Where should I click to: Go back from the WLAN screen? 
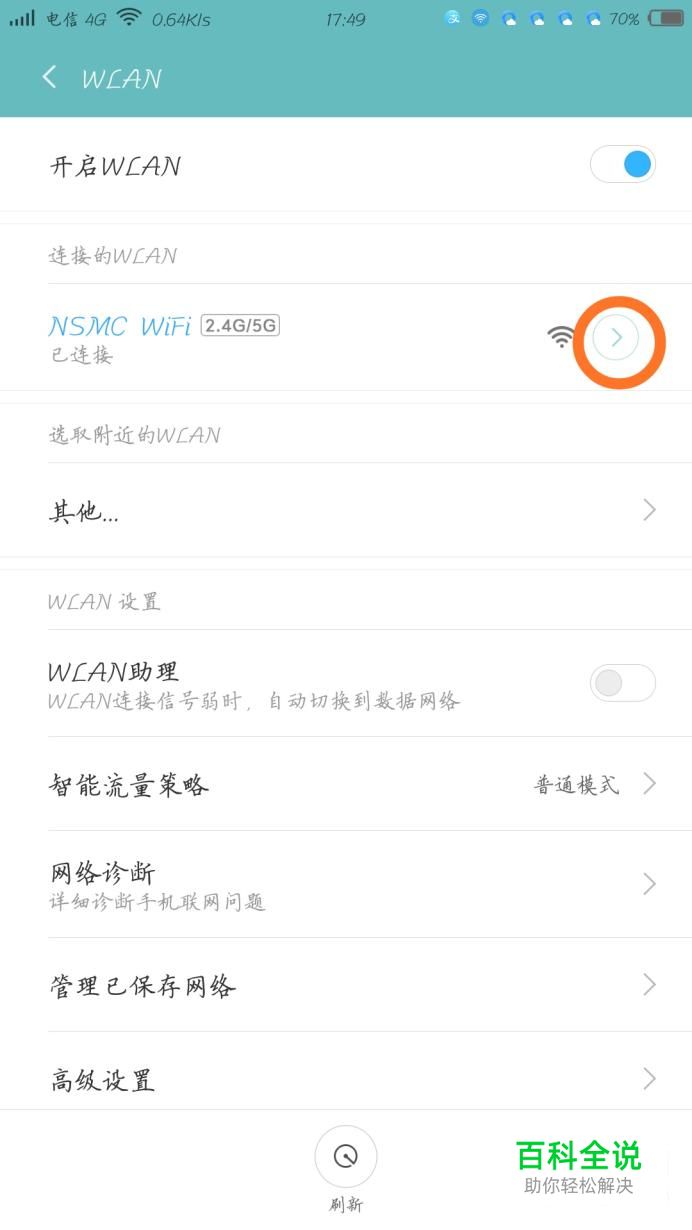(49, 77)
